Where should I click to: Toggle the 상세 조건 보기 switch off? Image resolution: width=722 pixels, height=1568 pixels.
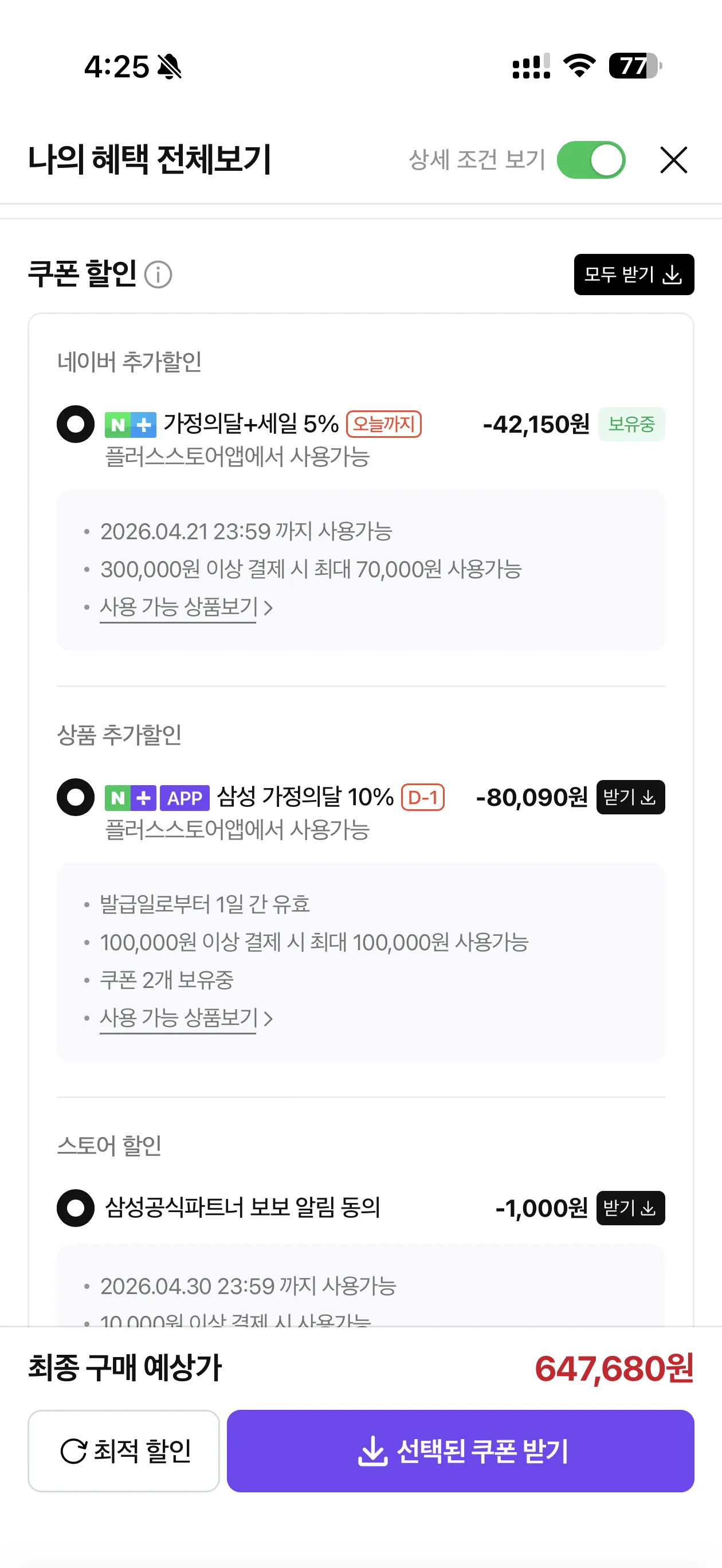[591, 160]
